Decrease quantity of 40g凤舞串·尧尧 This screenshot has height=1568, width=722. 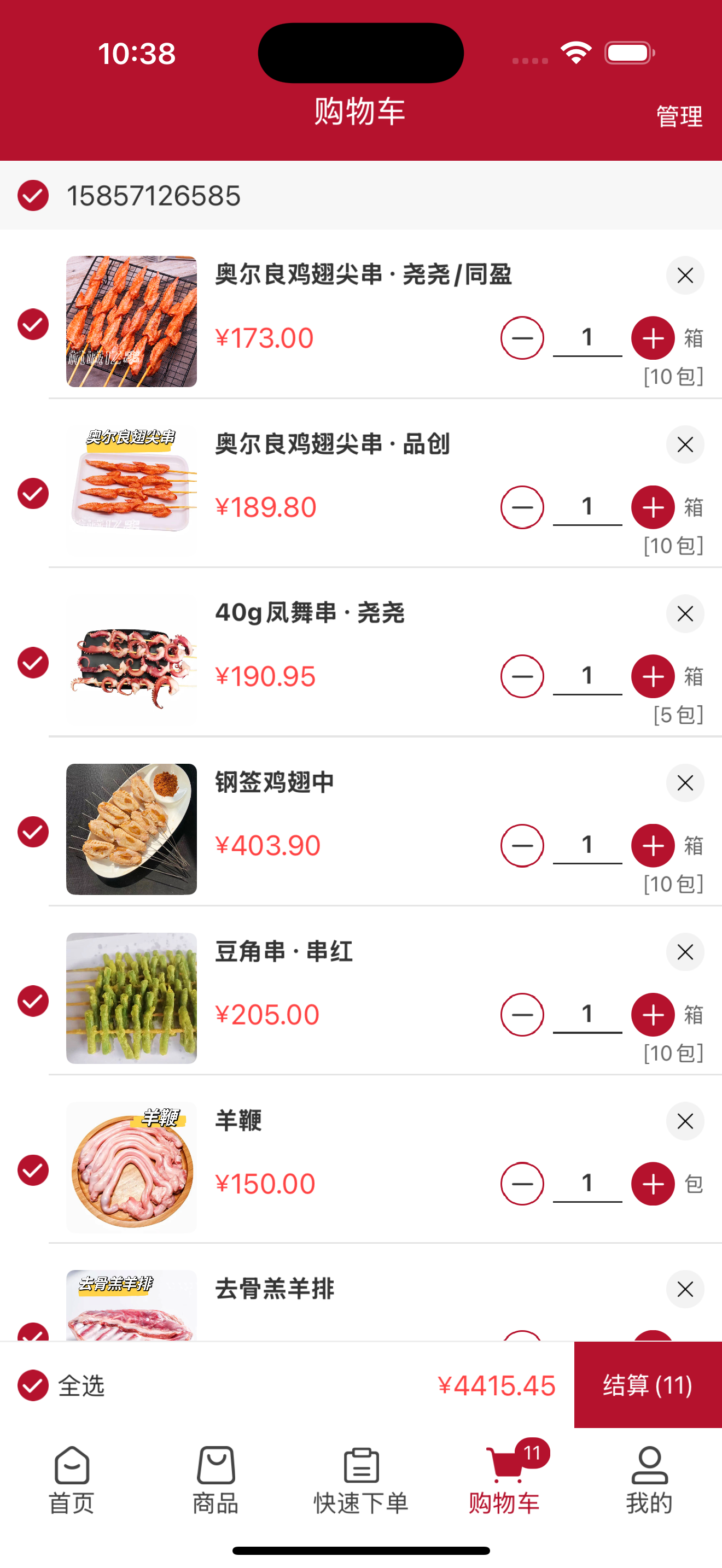pos(522,676)
